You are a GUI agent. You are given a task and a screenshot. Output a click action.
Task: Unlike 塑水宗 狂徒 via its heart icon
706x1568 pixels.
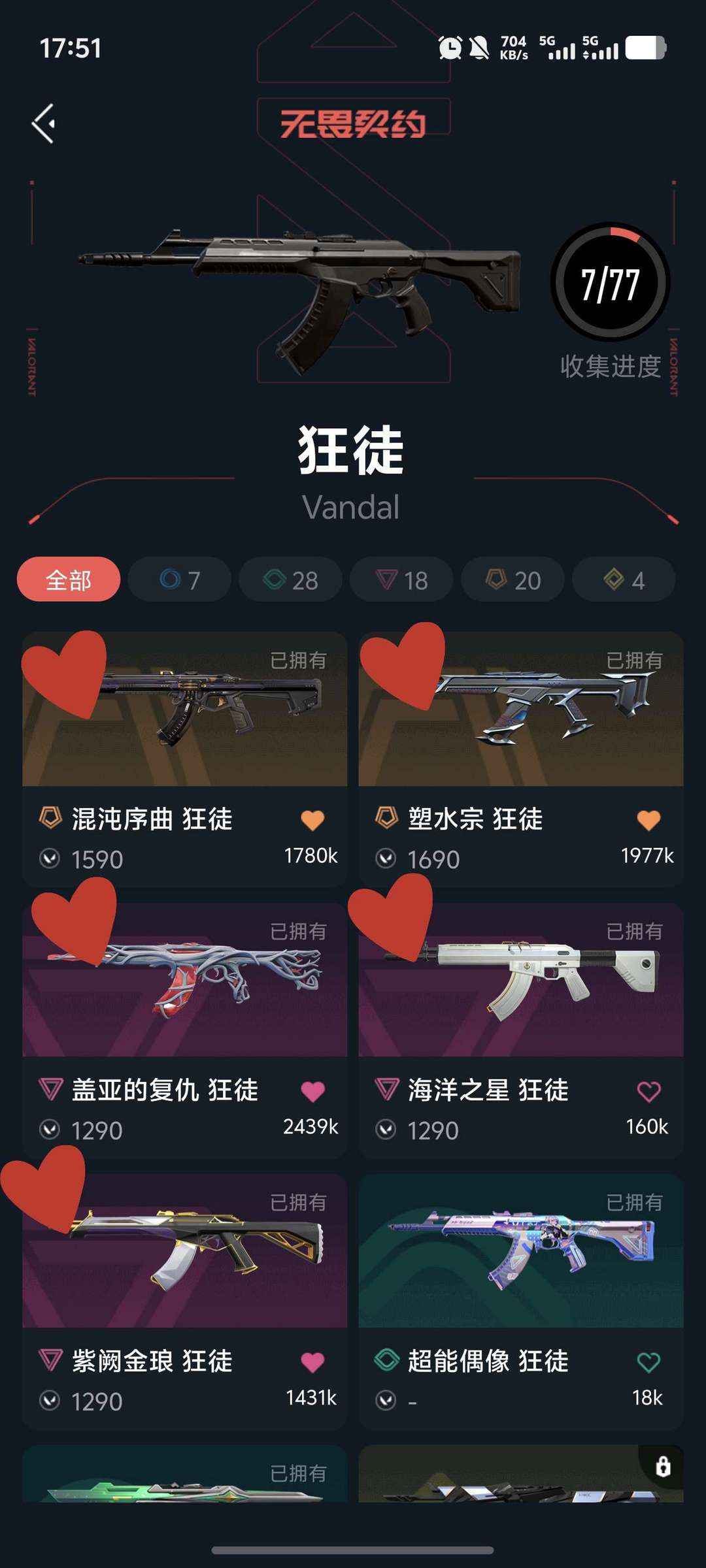pos(648,820)
